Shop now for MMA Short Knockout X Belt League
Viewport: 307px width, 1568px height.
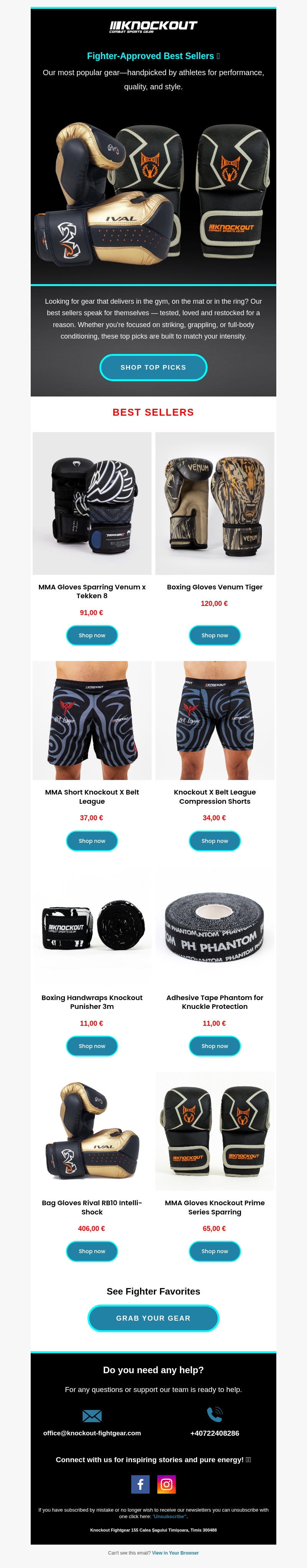coord(92,841)
